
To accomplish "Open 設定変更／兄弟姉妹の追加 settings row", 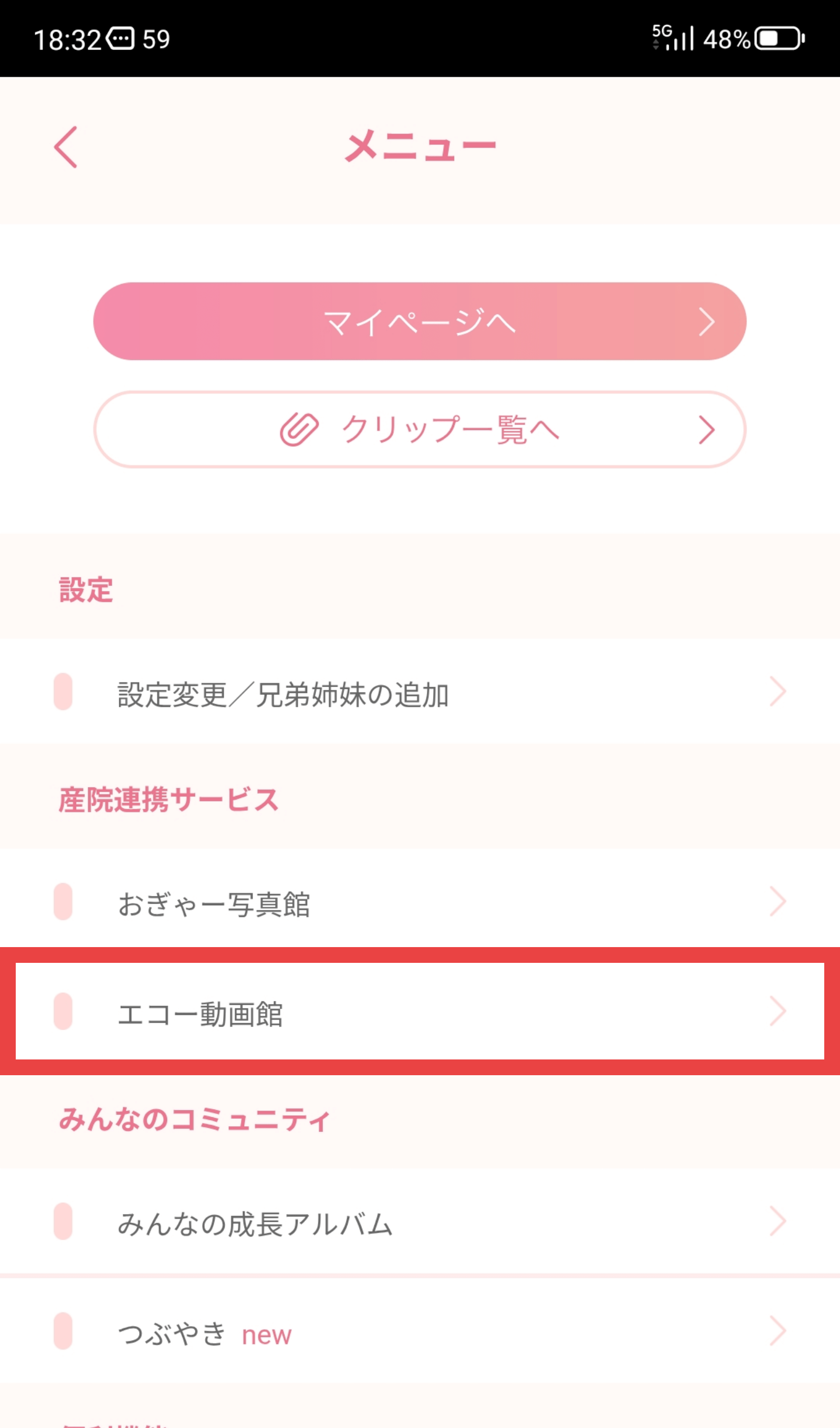I will (x=419, y=692).
